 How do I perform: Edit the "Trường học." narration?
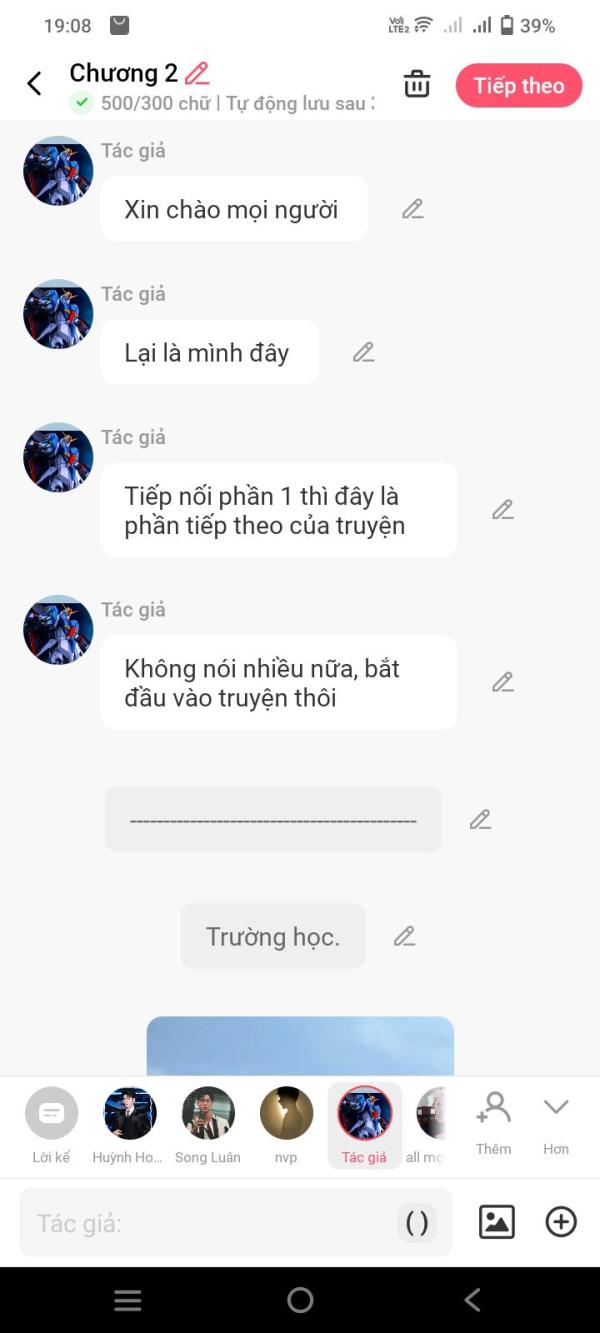(x=404, y=936)
